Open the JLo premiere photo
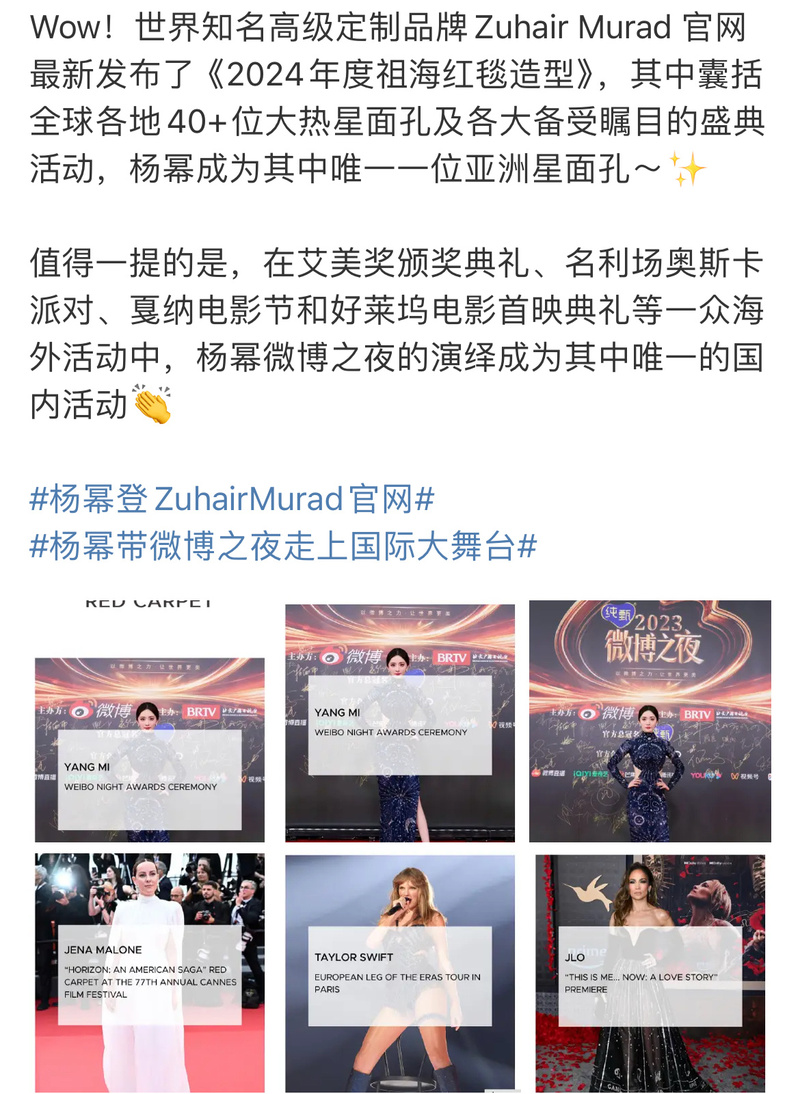Image resolution: width=800 pixels, height=1094 pixels. click(x=650, y=973)
